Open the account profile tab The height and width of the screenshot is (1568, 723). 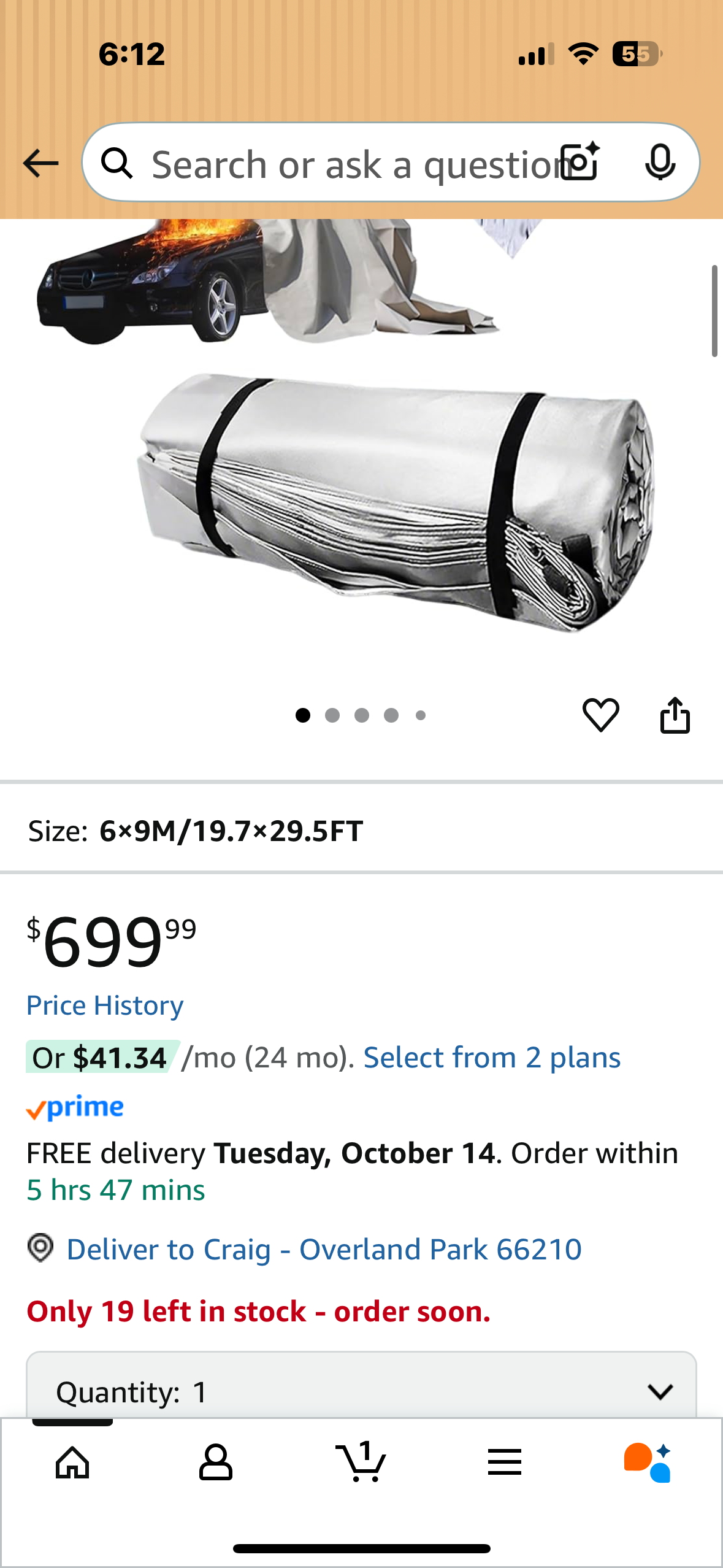216,1462
